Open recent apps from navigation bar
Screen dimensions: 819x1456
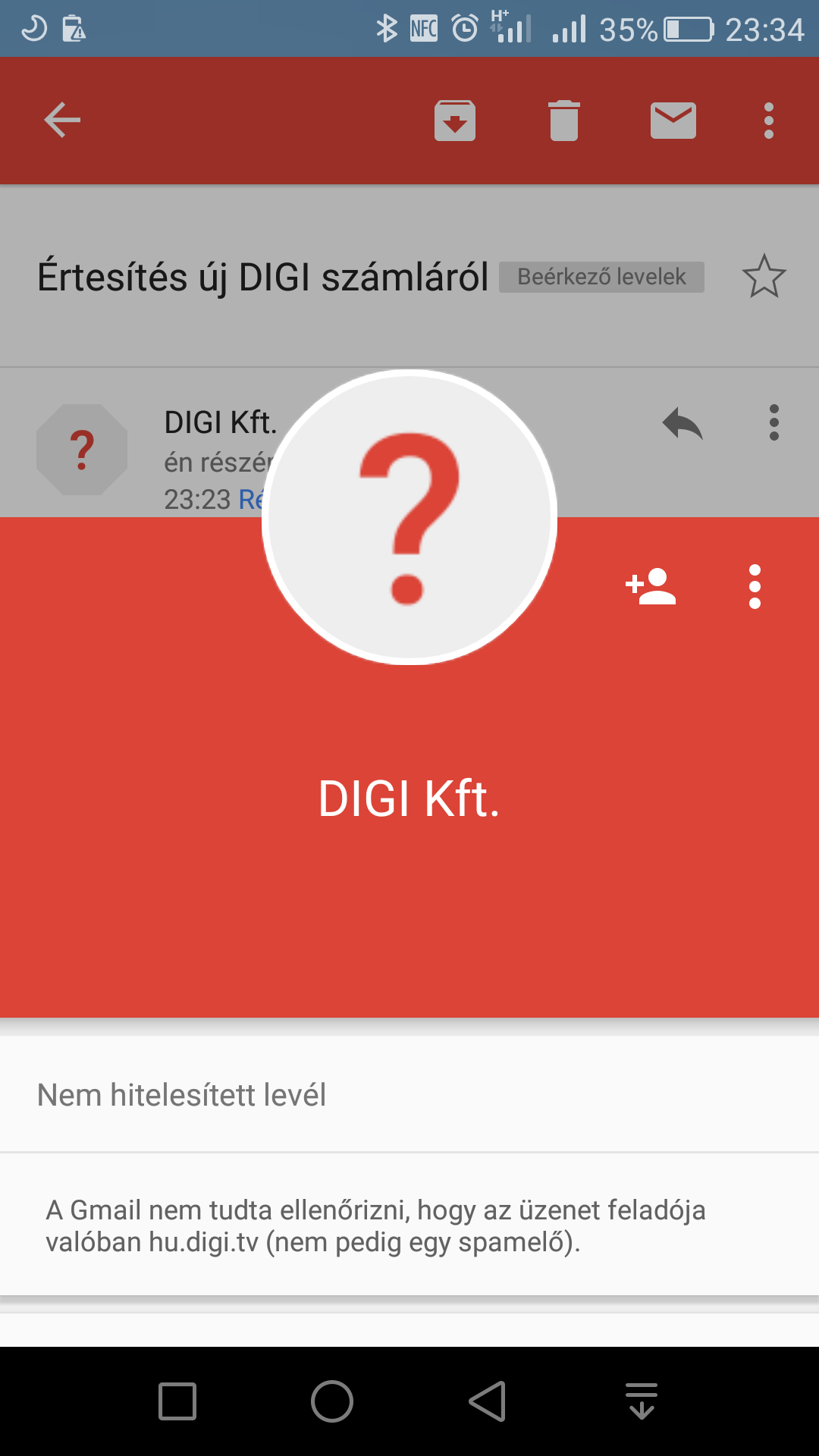(177, 1401)
